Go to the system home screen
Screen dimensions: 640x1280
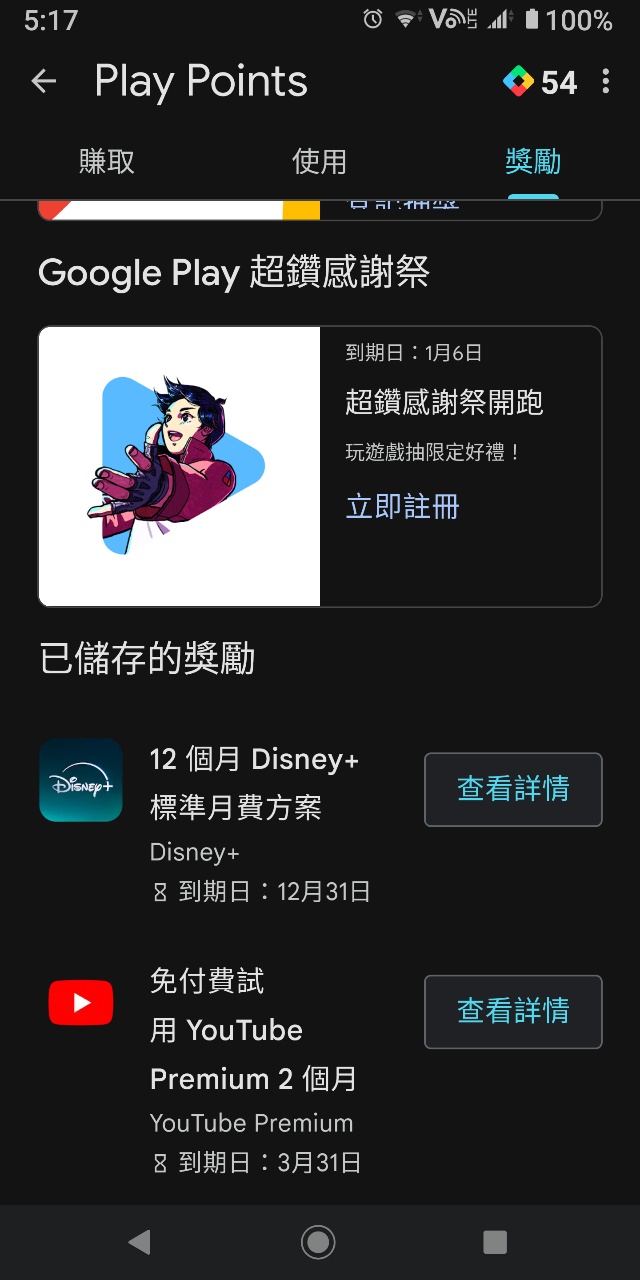tap(318, 1242)
